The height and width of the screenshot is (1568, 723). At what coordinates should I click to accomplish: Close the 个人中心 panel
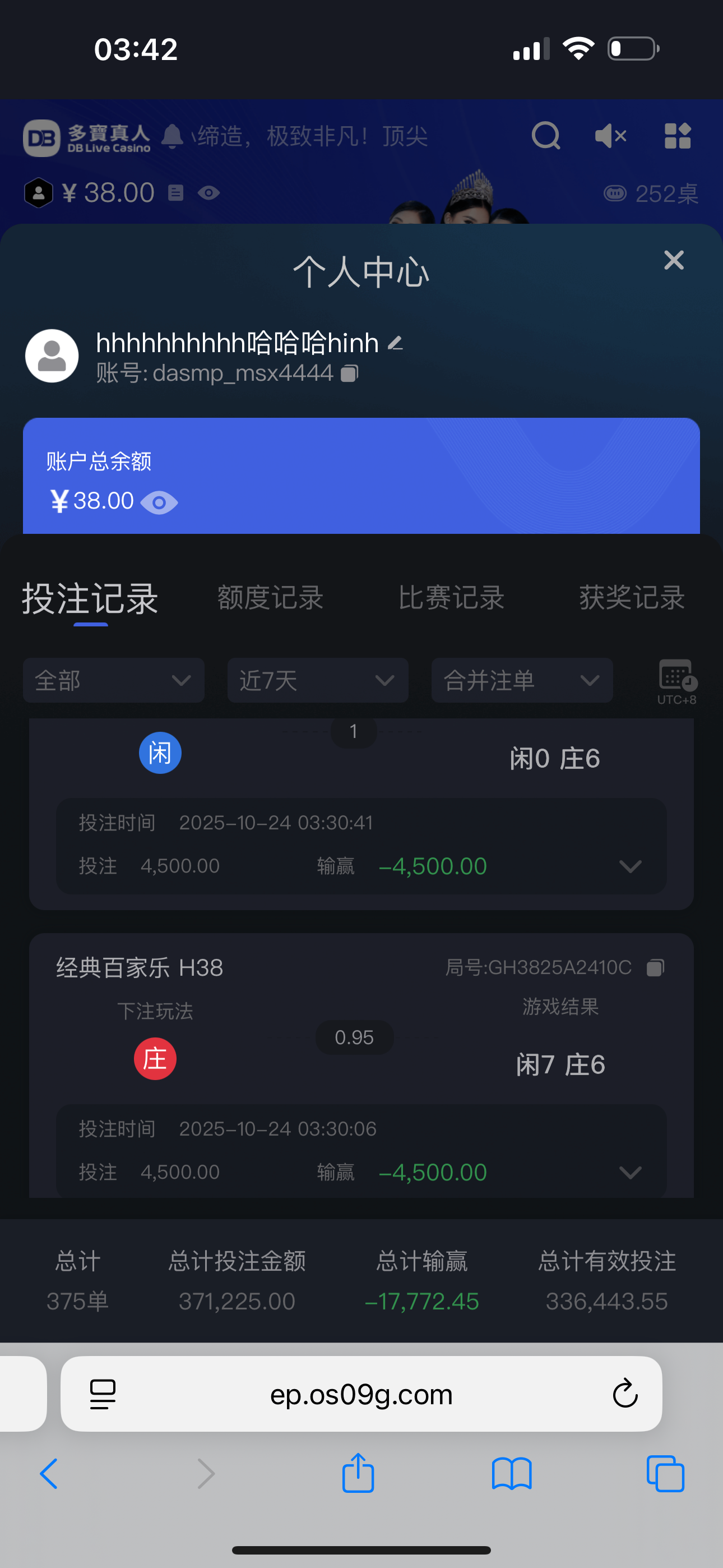click(674, 261)
